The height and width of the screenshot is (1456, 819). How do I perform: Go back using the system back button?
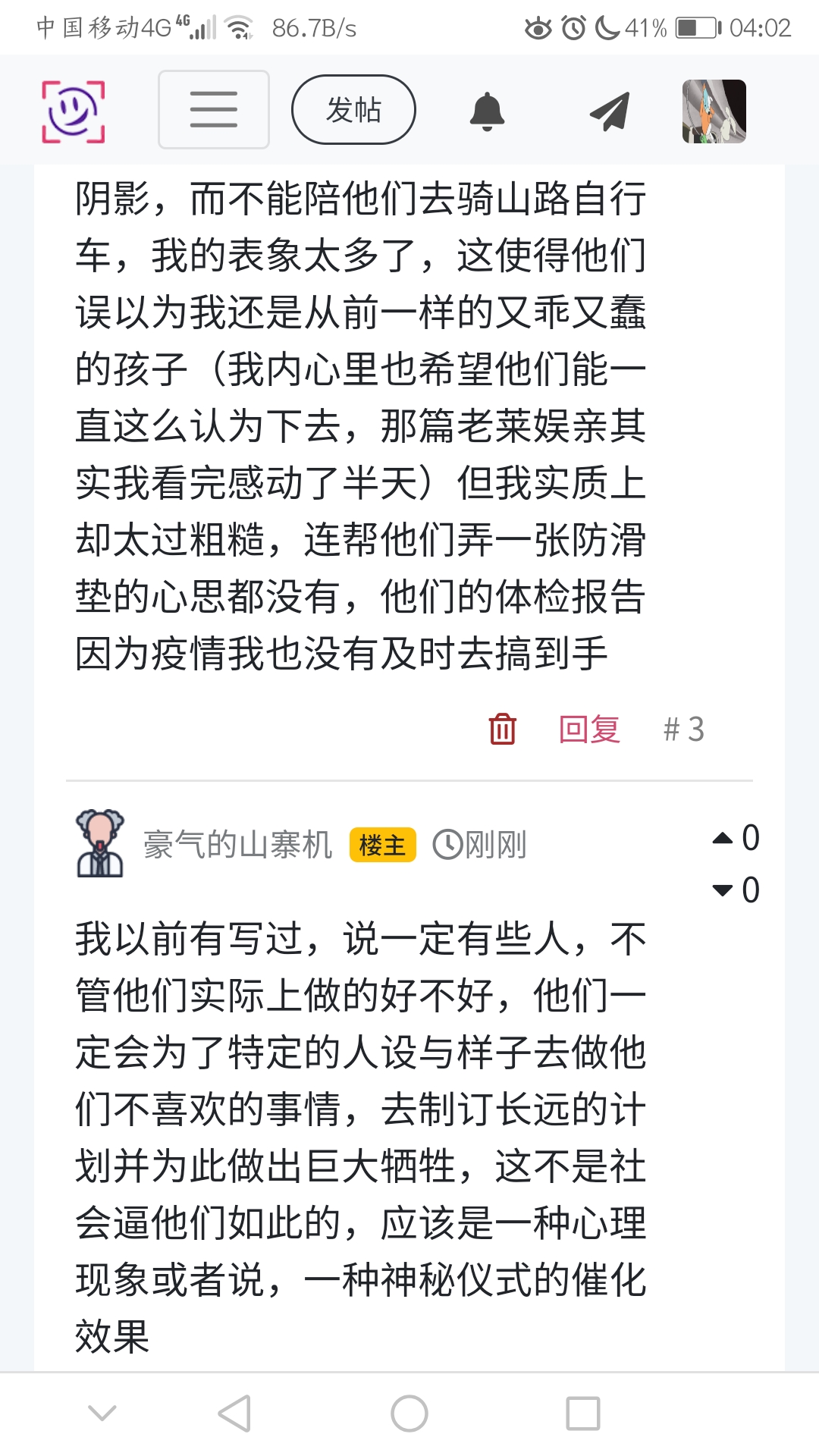click(x=234, y=1414)
